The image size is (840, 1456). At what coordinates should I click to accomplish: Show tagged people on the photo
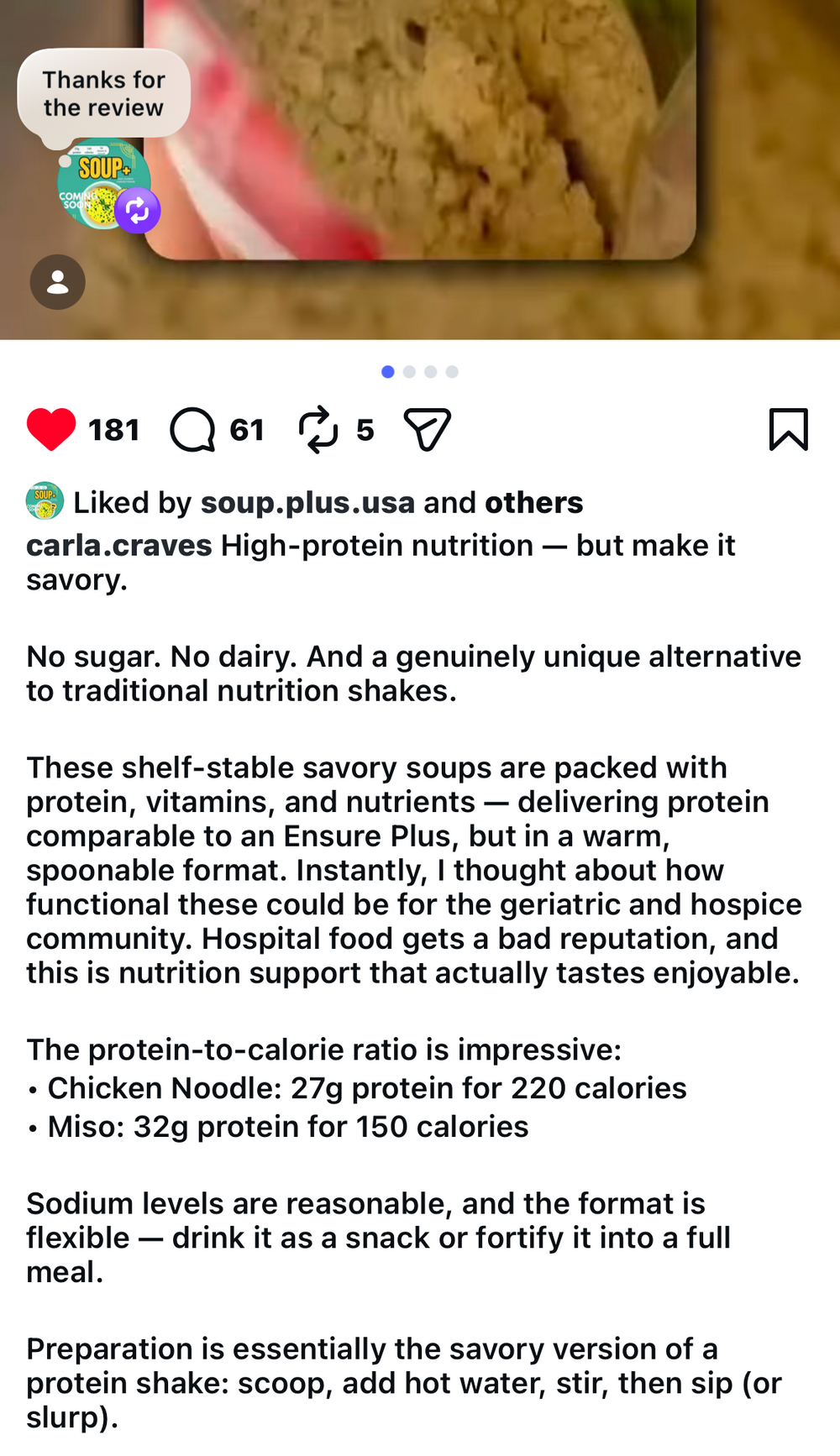(x=57, y=282)
